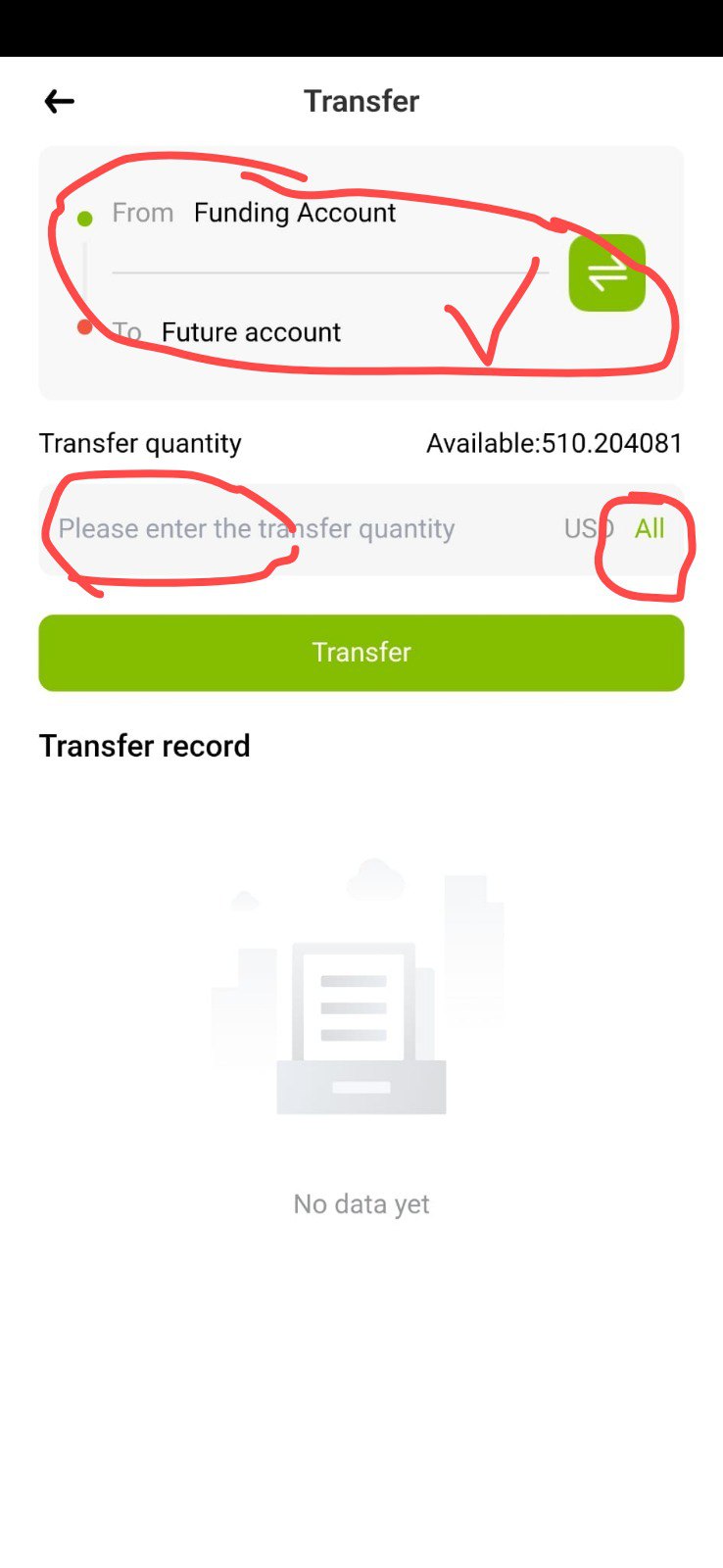Swap From and To accounts

point(606,272)
